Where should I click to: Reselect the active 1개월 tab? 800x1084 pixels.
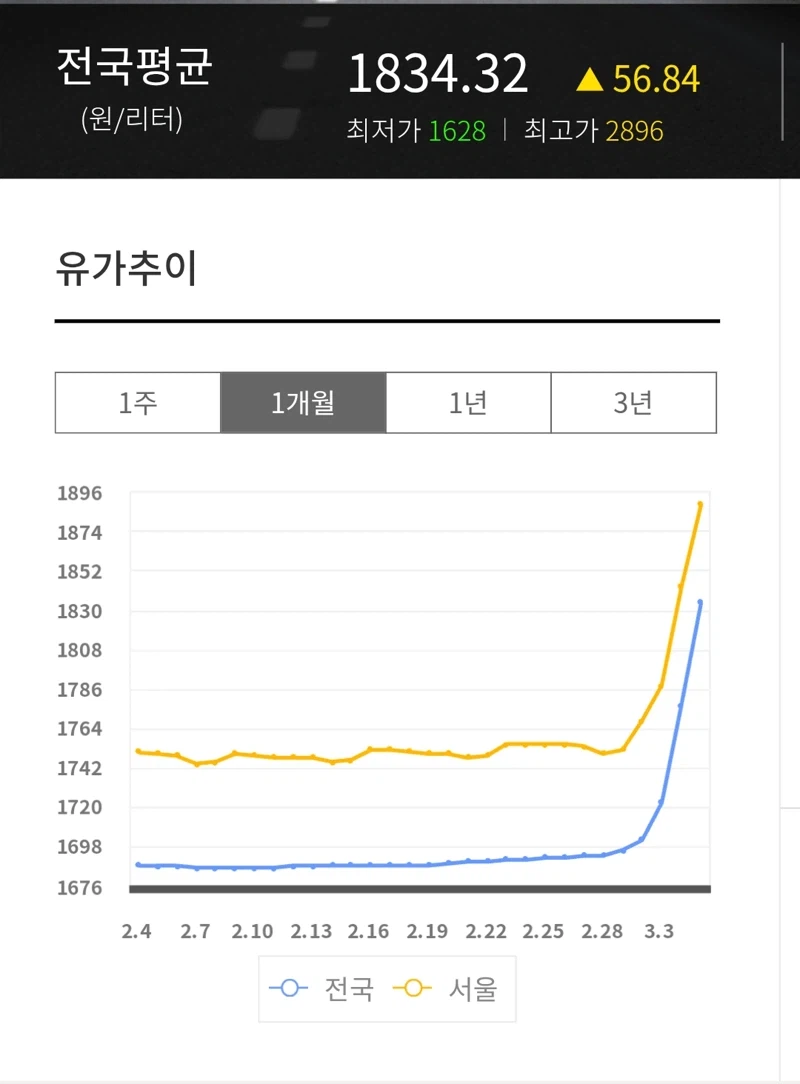click(302, 402)
